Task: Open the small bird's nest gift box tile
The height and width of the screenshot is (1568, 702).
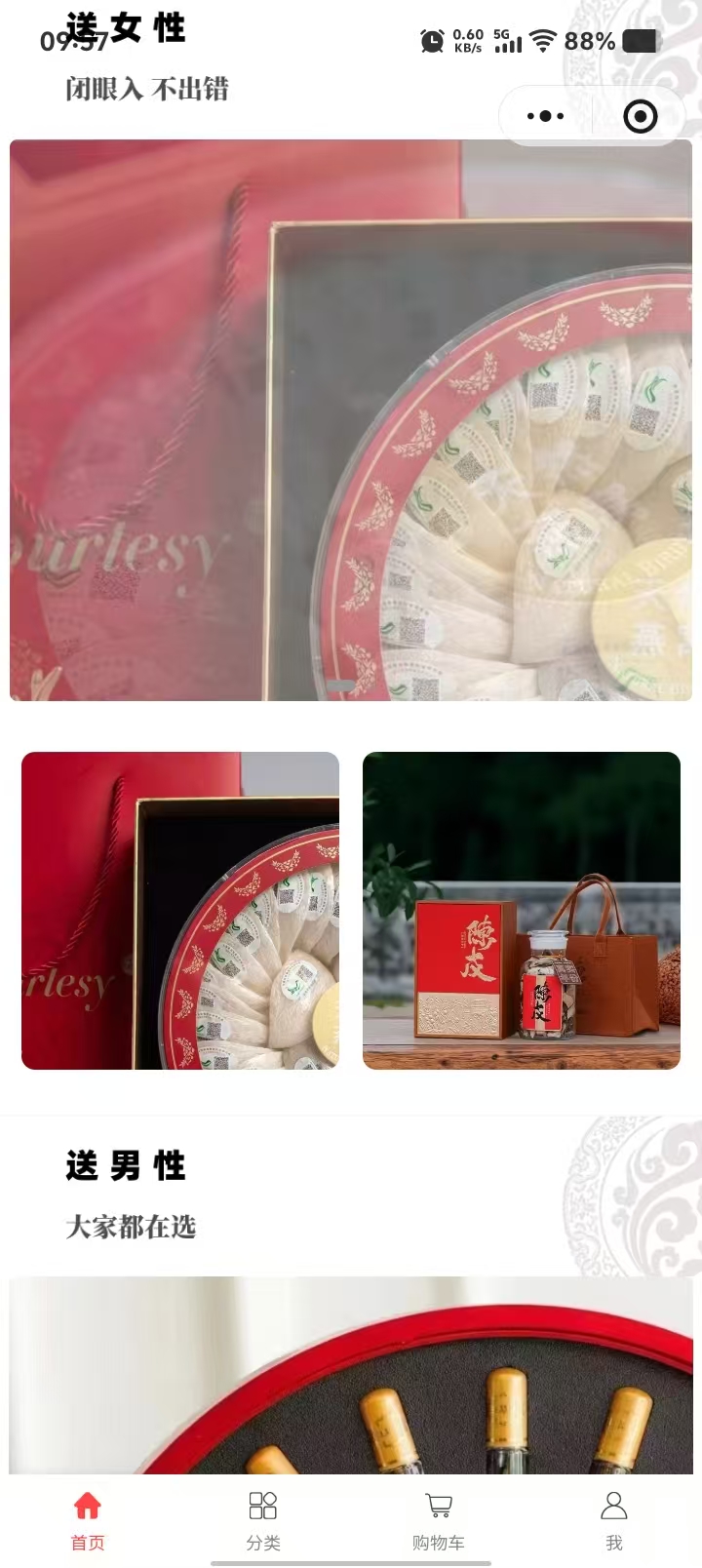Action: click(180, 910)
